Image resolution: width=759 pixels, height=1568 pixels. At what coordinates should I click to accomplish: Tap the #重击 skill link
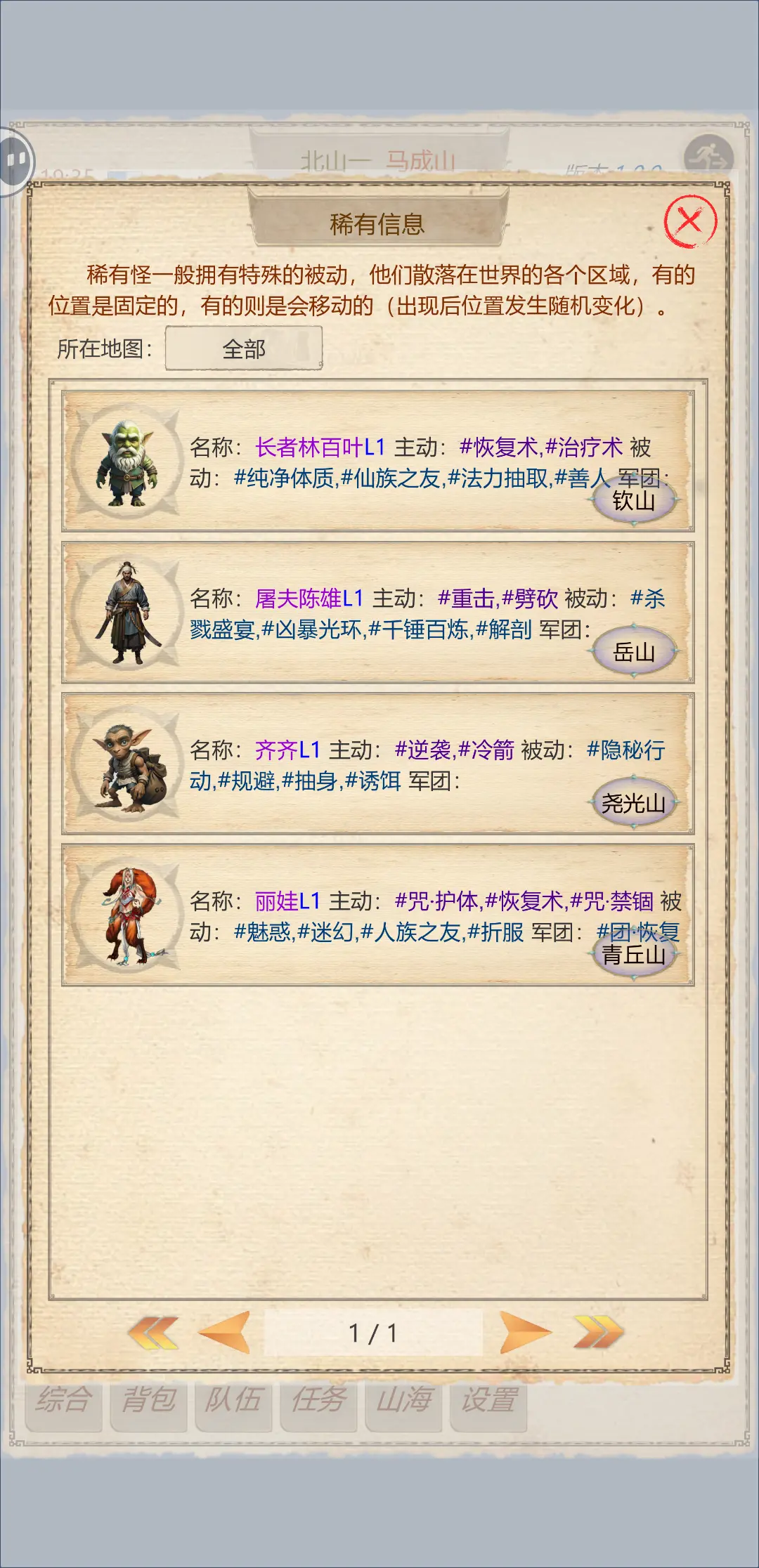pyautogui.click(x=466, y=599)
